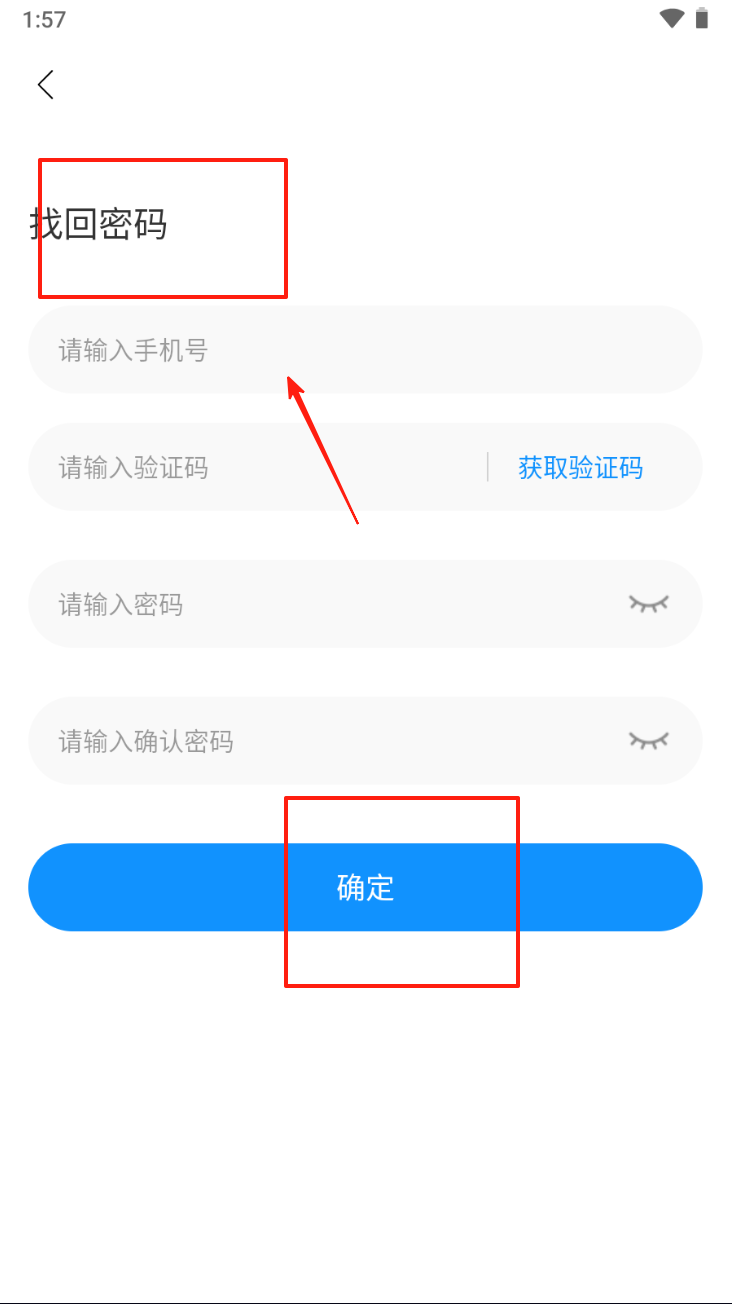Tap 获取验证码 to request a code

pos(580,467)
